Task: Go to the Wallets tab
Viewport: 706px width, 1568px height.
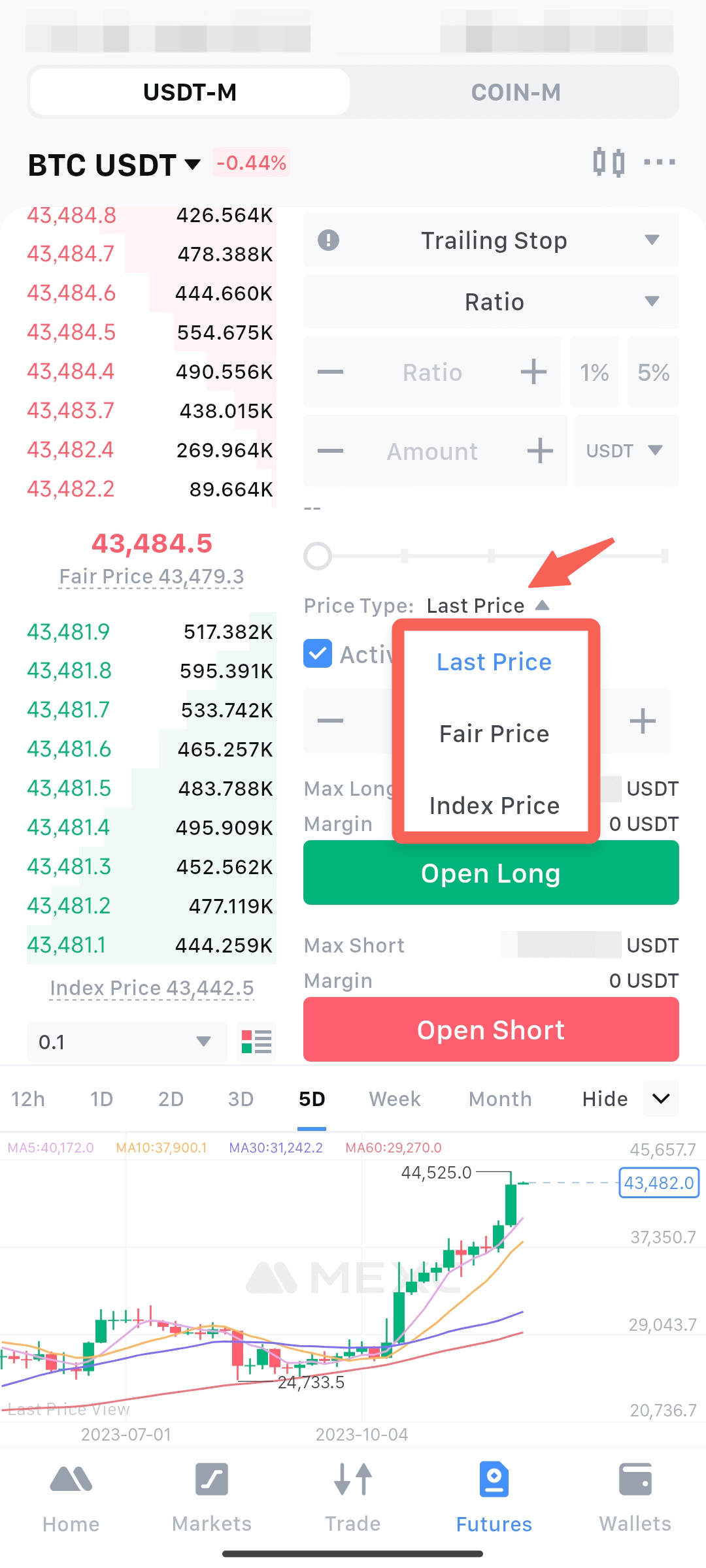Action: pos(635,1497)
